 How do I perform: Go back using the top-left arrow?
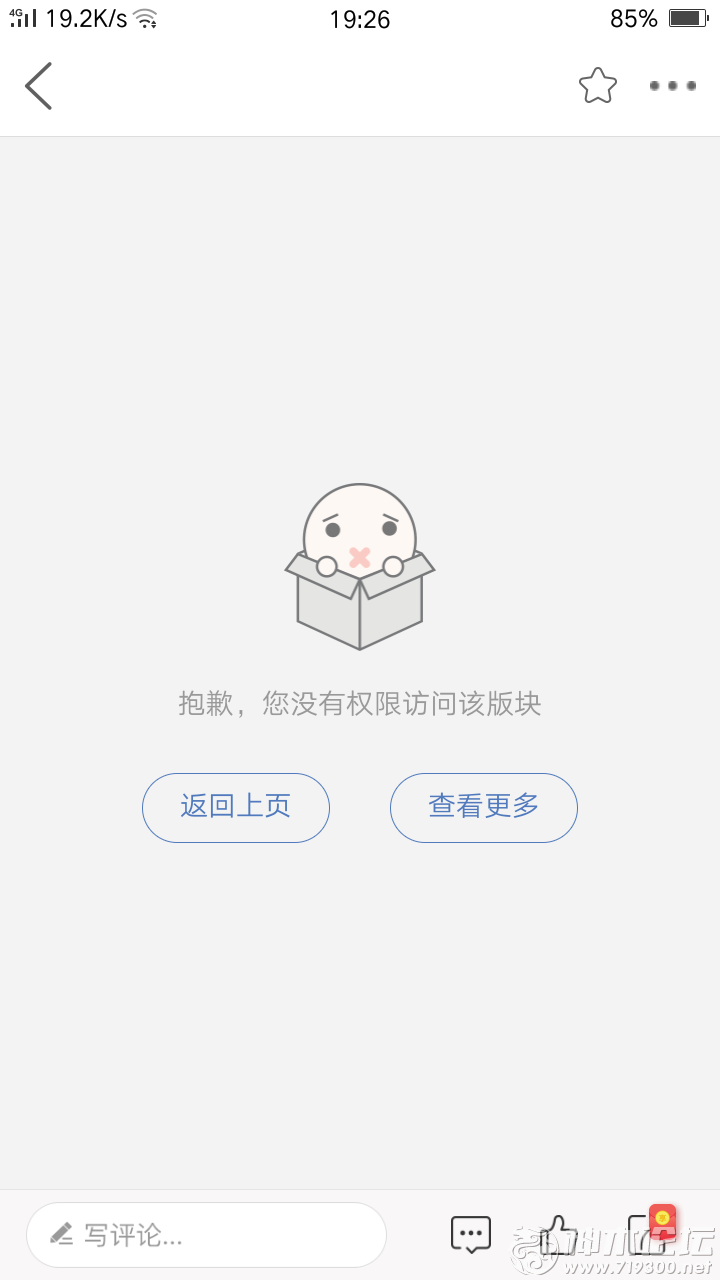point(38,86)
